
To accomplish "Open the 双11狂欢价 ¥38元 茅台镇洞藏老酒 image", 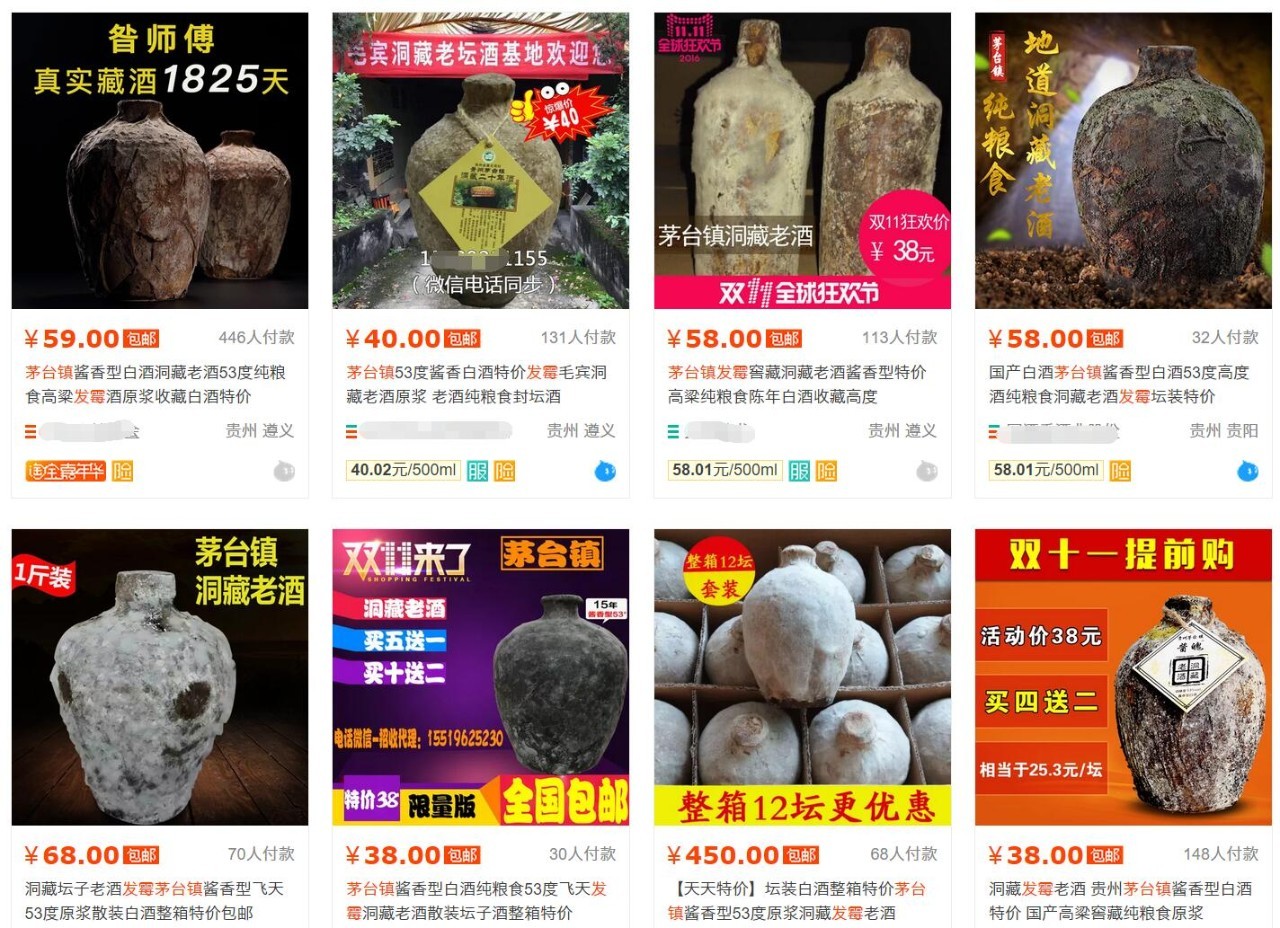I will tap(802, 160).
